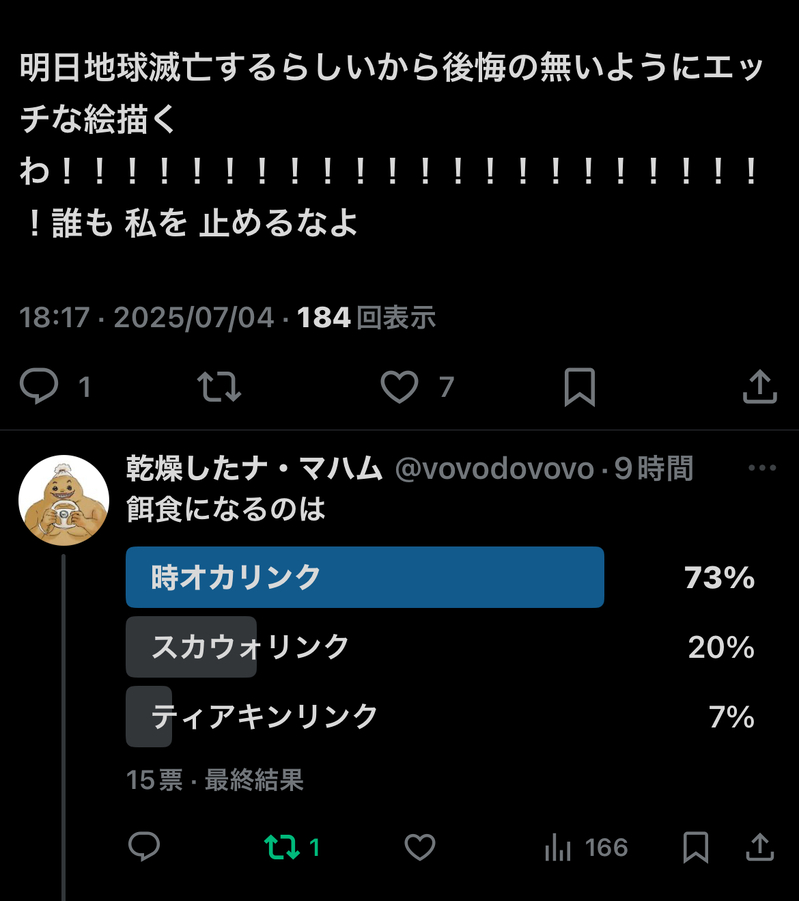Like the poll tweet
This screenshot has width=799, height=901.
click(419, 848)
